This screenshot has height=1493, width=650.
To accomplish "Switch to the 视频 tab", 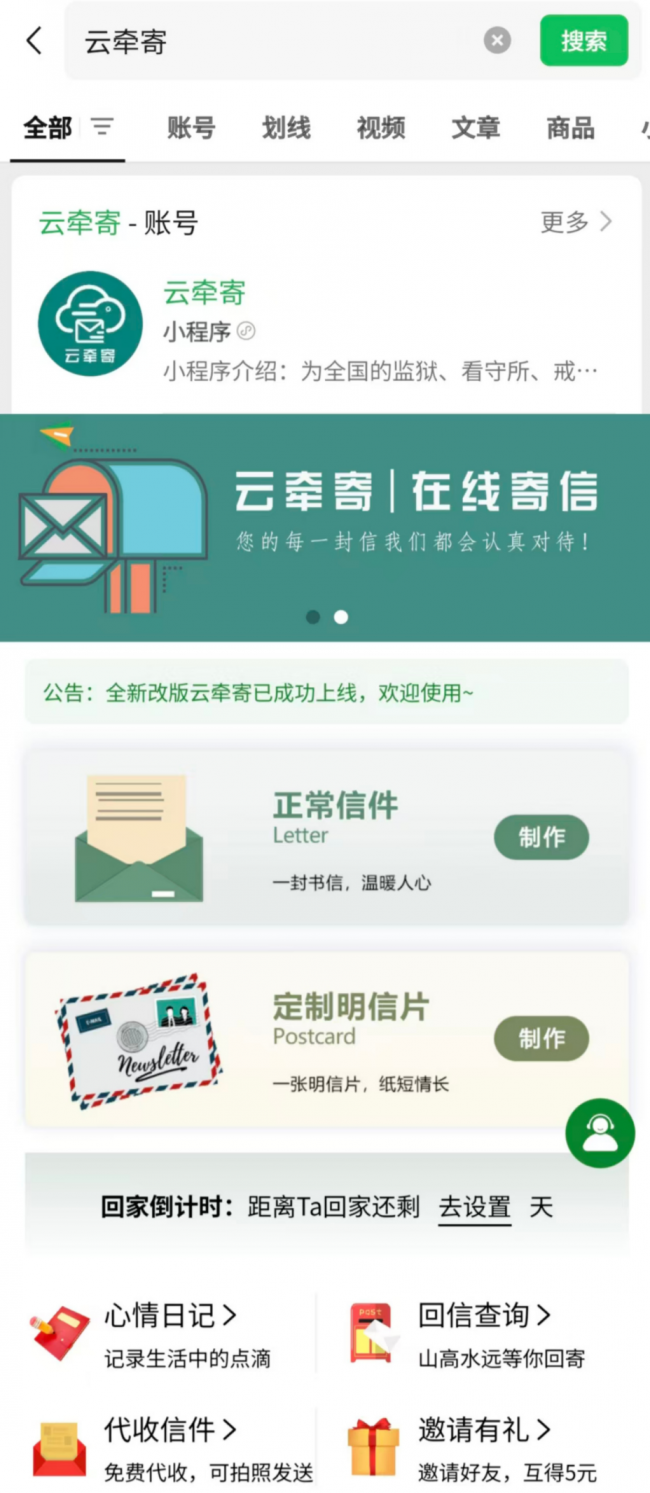I will pos(381,128).
